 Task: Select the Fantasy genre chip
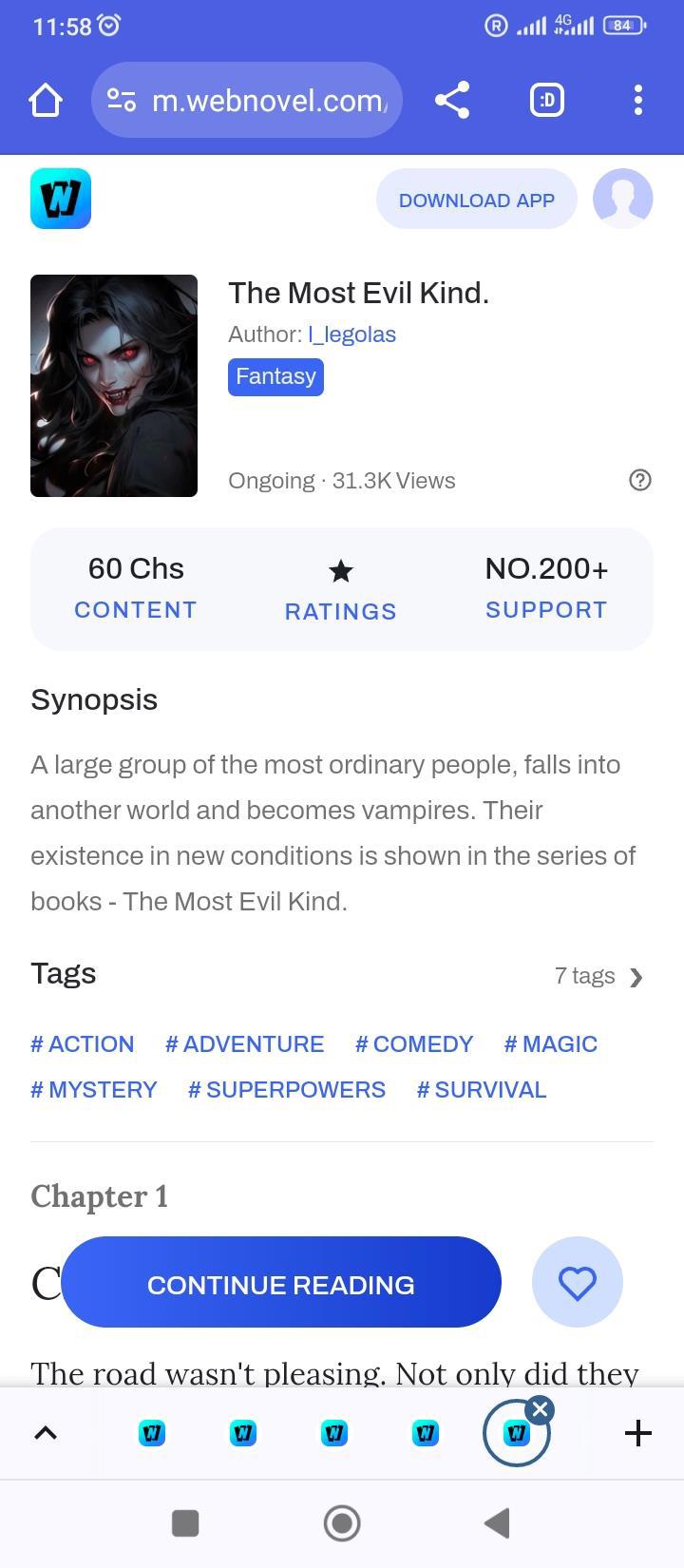[x=275, y=376]
